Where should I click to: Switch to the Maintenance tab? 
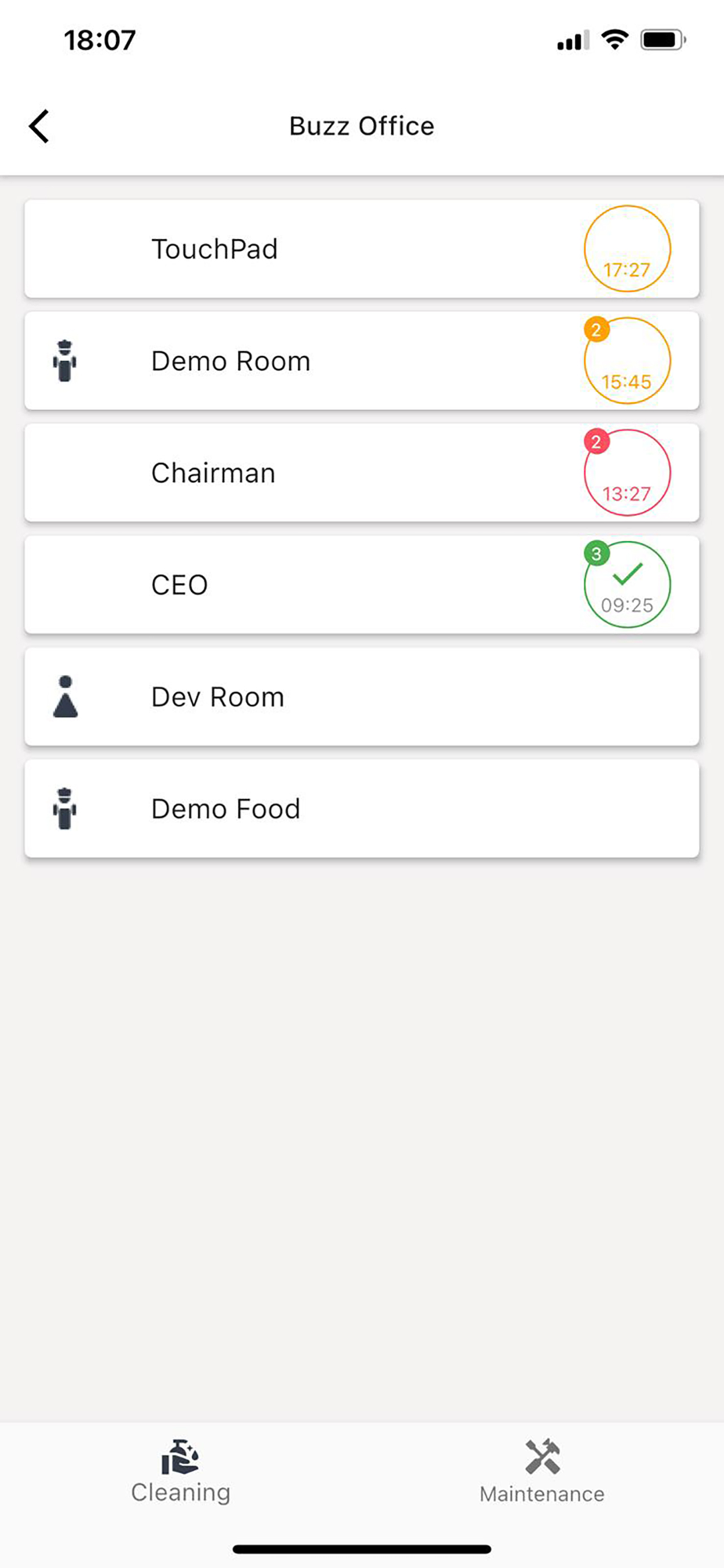[542, 1472]
